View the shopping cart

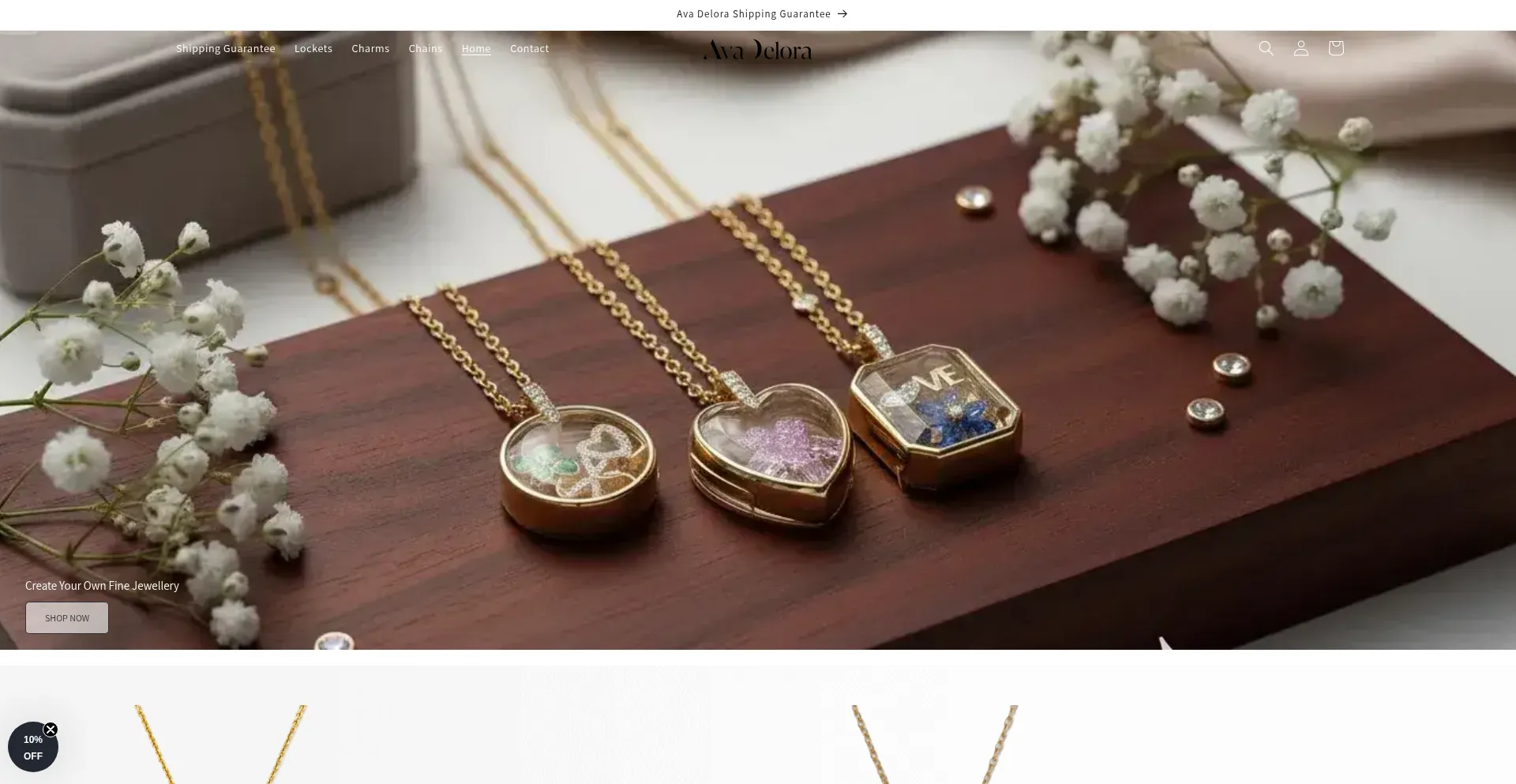coord(1335,48)
